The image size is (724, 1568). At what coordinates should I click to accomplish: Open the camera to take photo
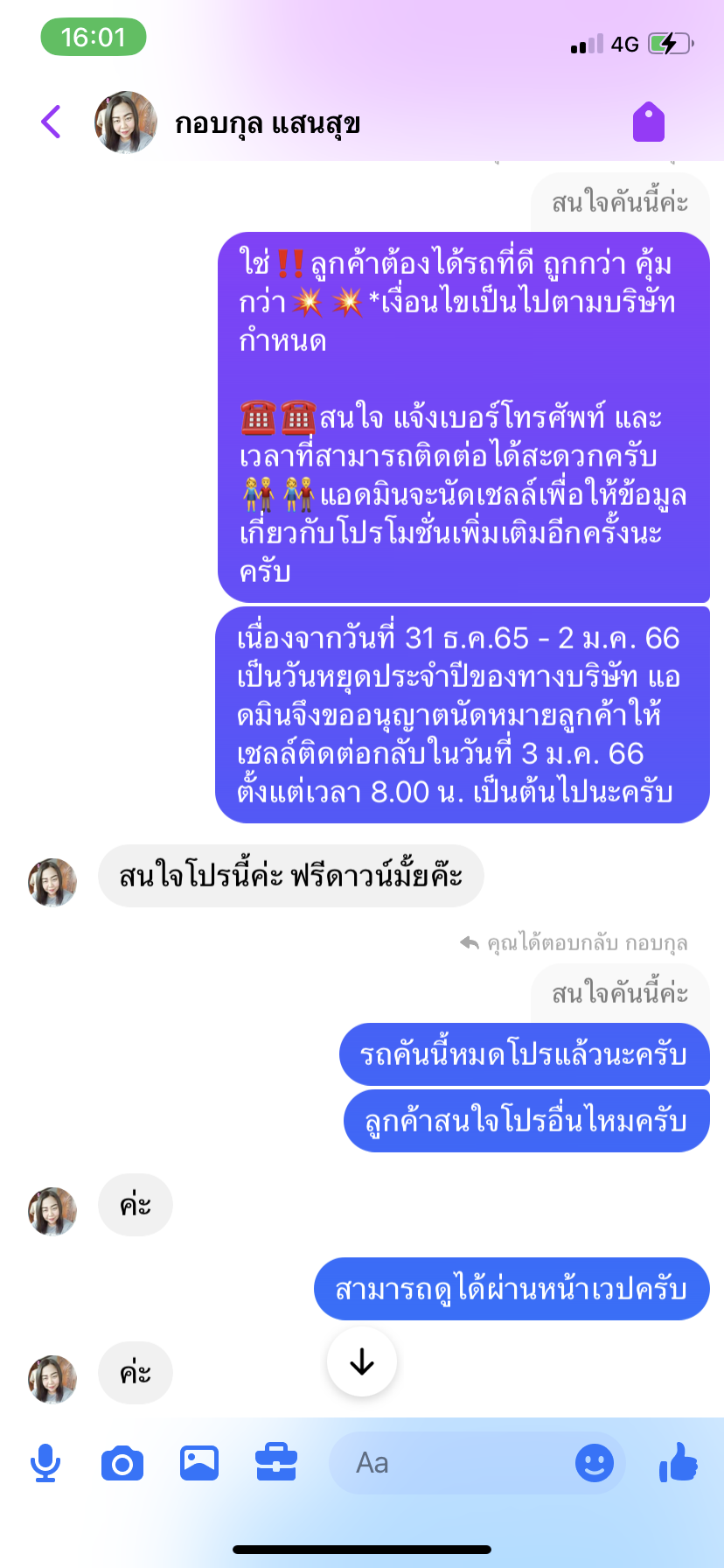122,1463
